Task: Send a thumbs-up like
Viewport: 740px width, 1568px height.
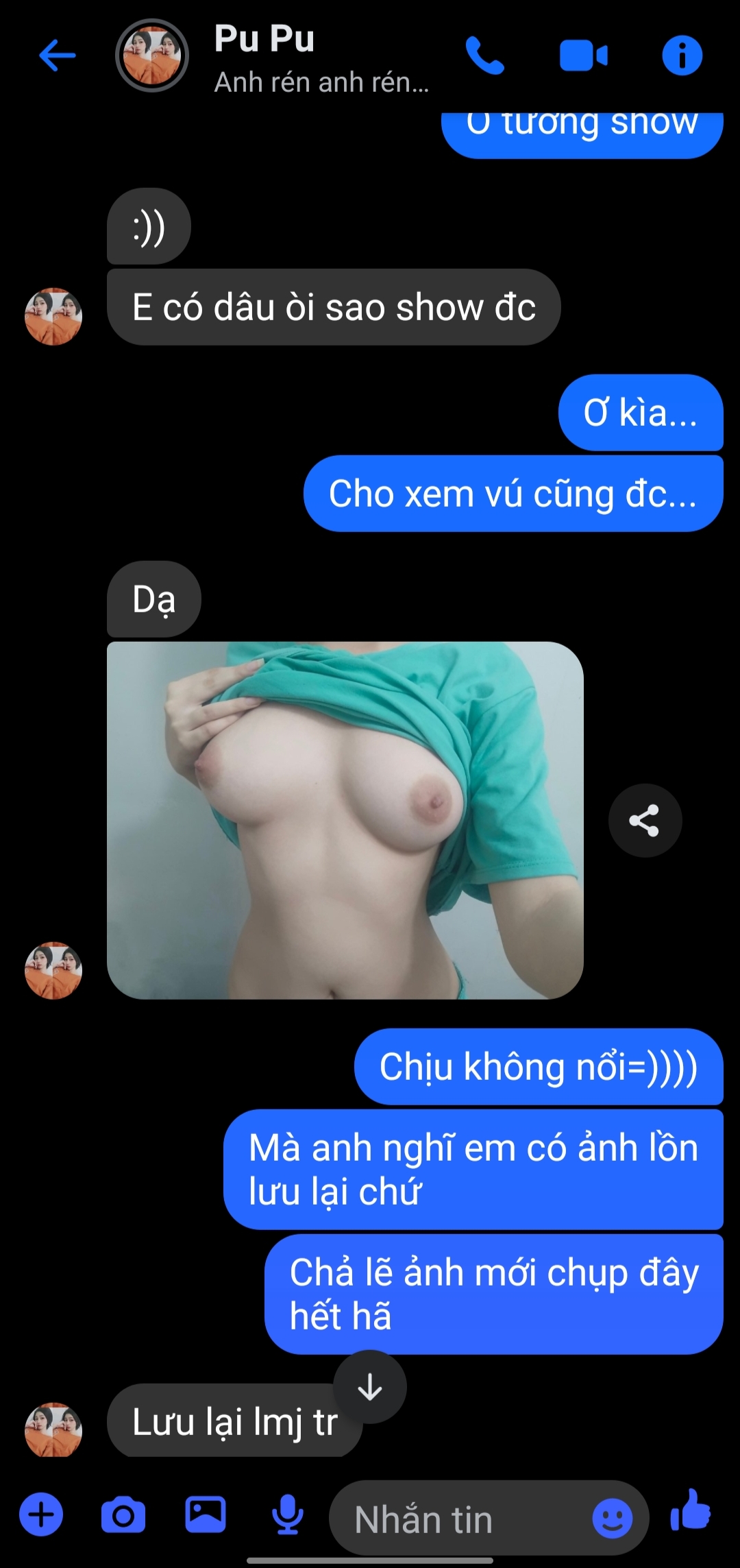Action: tap(691, 1511)
